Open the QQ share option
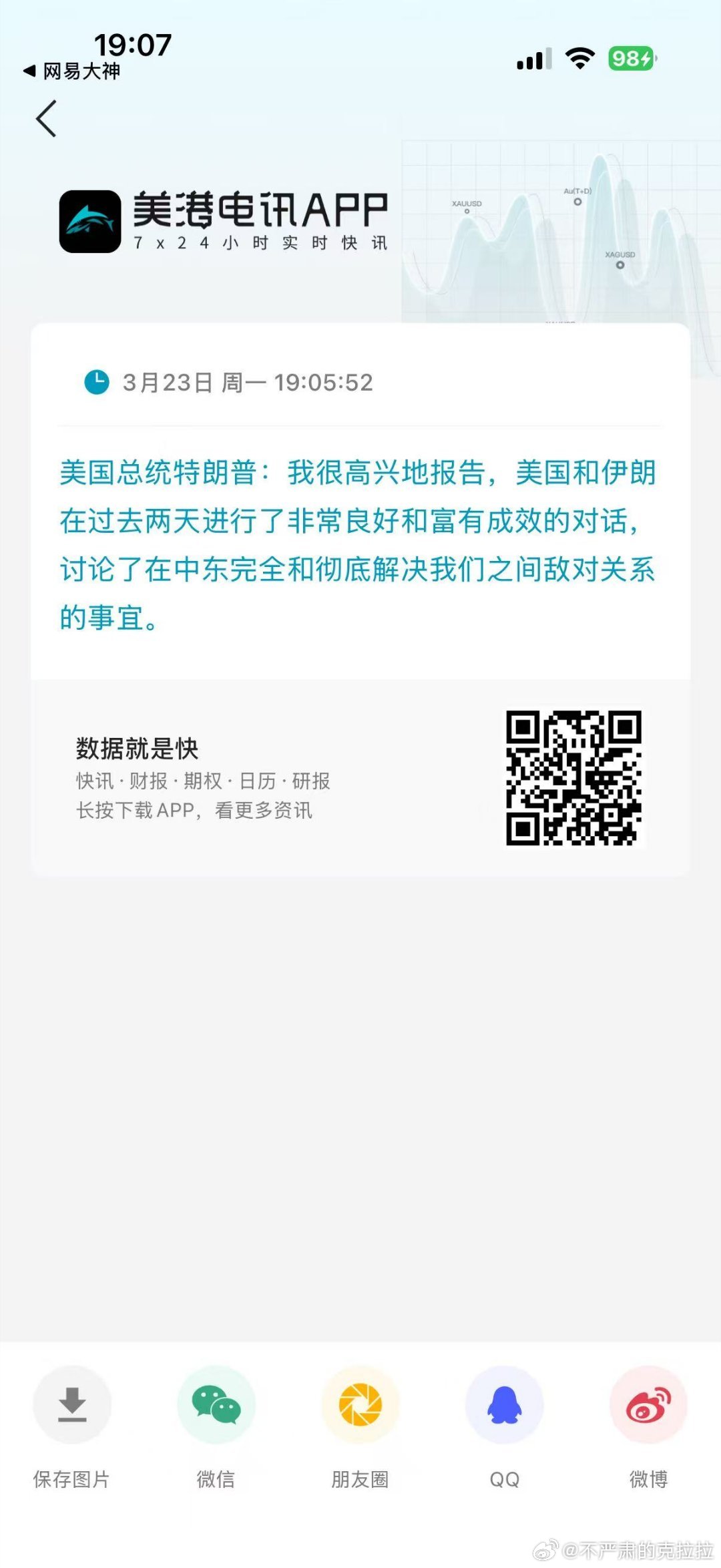 coord(504,1406)
